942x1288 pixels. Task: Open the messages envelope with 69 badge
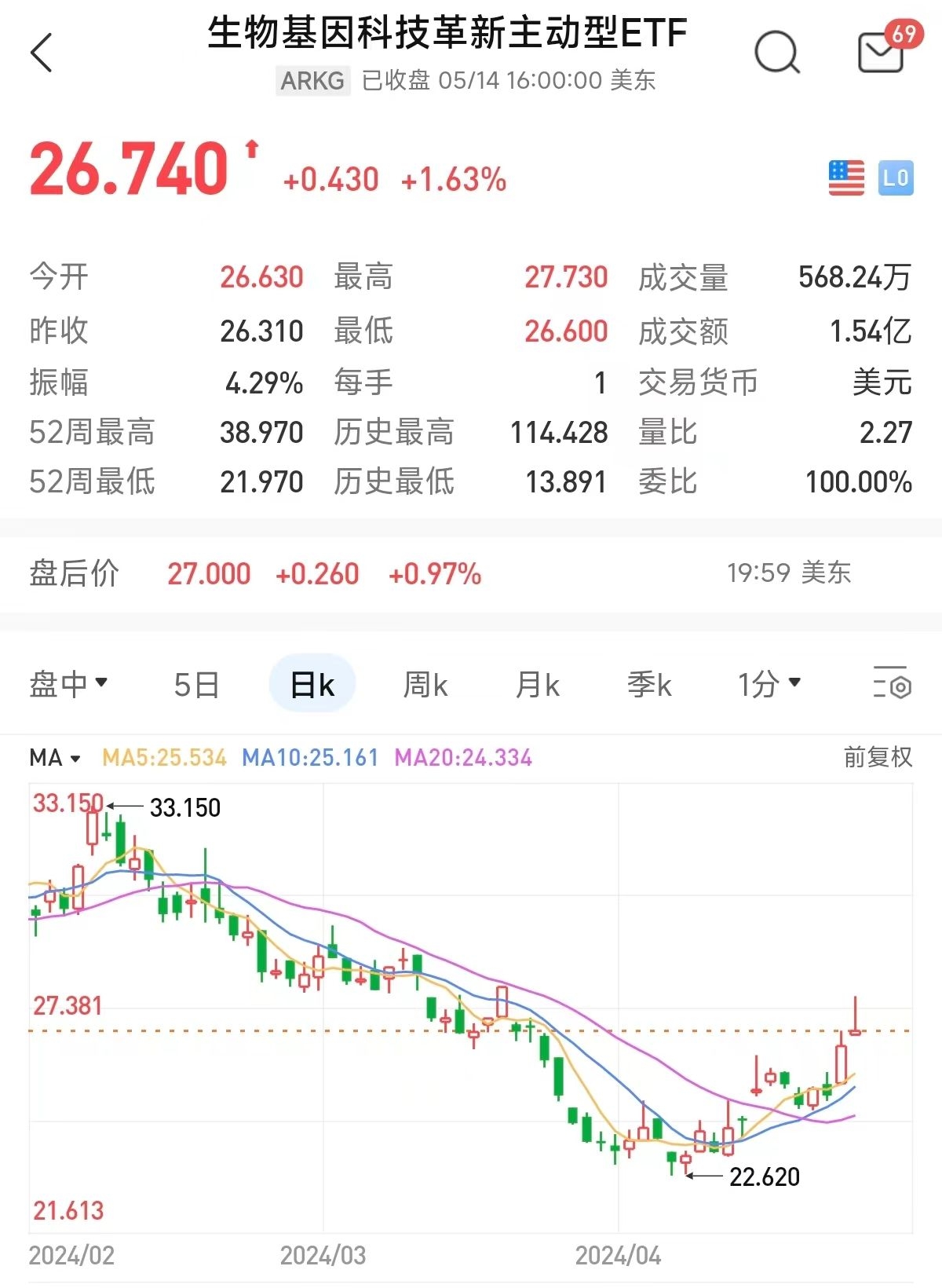click(x=881, y=53)
